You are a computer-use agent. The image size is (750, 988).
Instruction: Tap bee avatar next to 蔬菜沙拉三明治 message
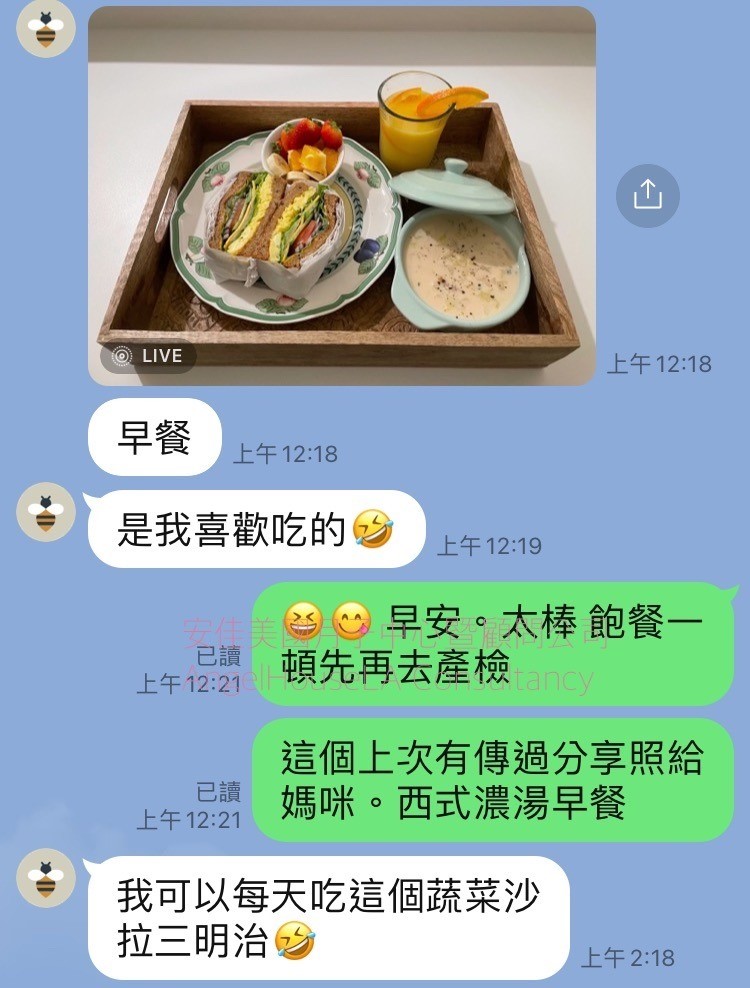pyautogui.click(x=46, y=878)
